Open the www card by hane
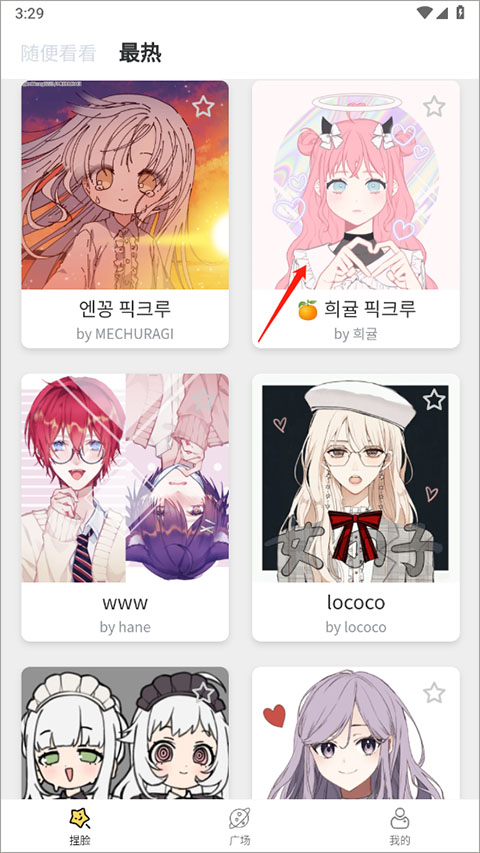 pos(125,507)
